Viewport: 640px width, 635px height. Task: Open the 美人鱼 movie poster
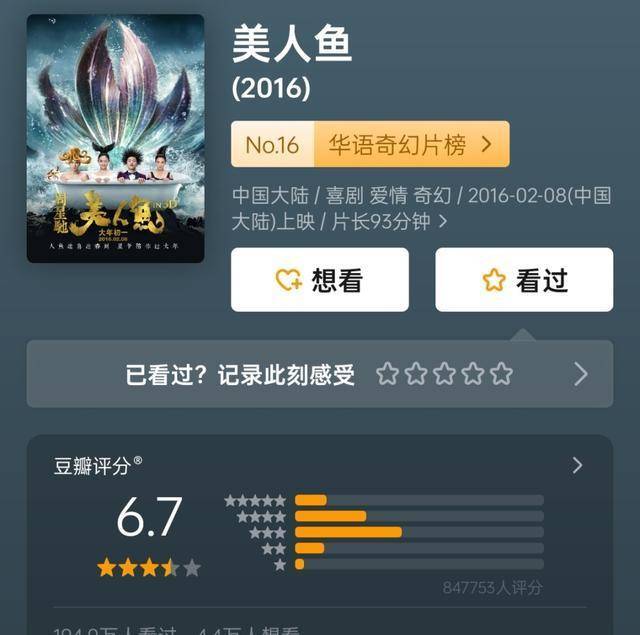coord(115,138)
